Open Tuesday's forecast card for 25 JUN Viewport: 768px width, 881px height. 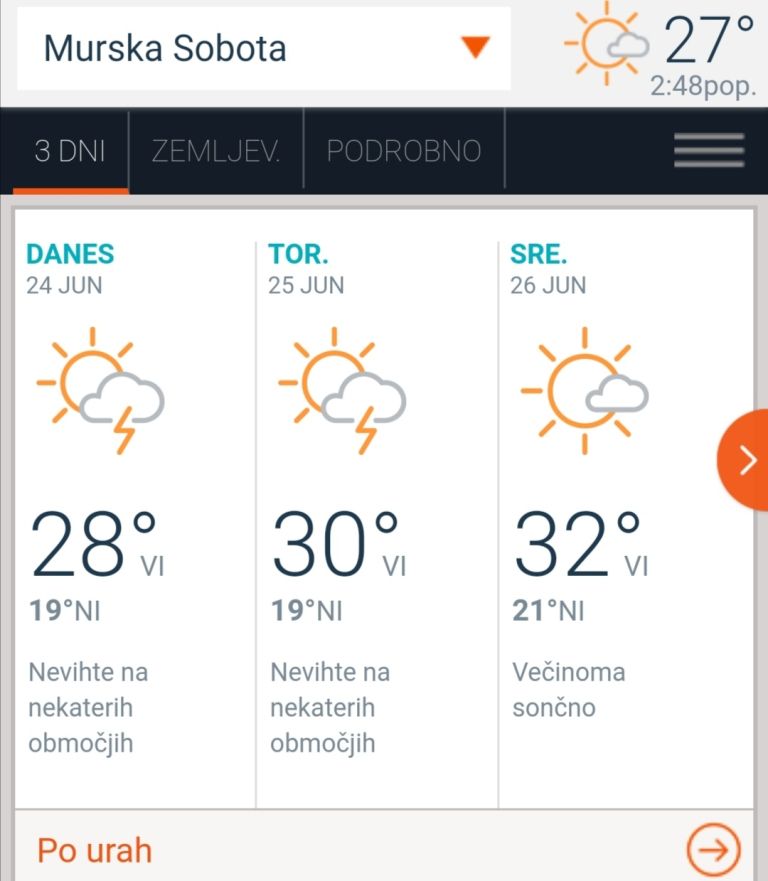click(x=377, y=500)
